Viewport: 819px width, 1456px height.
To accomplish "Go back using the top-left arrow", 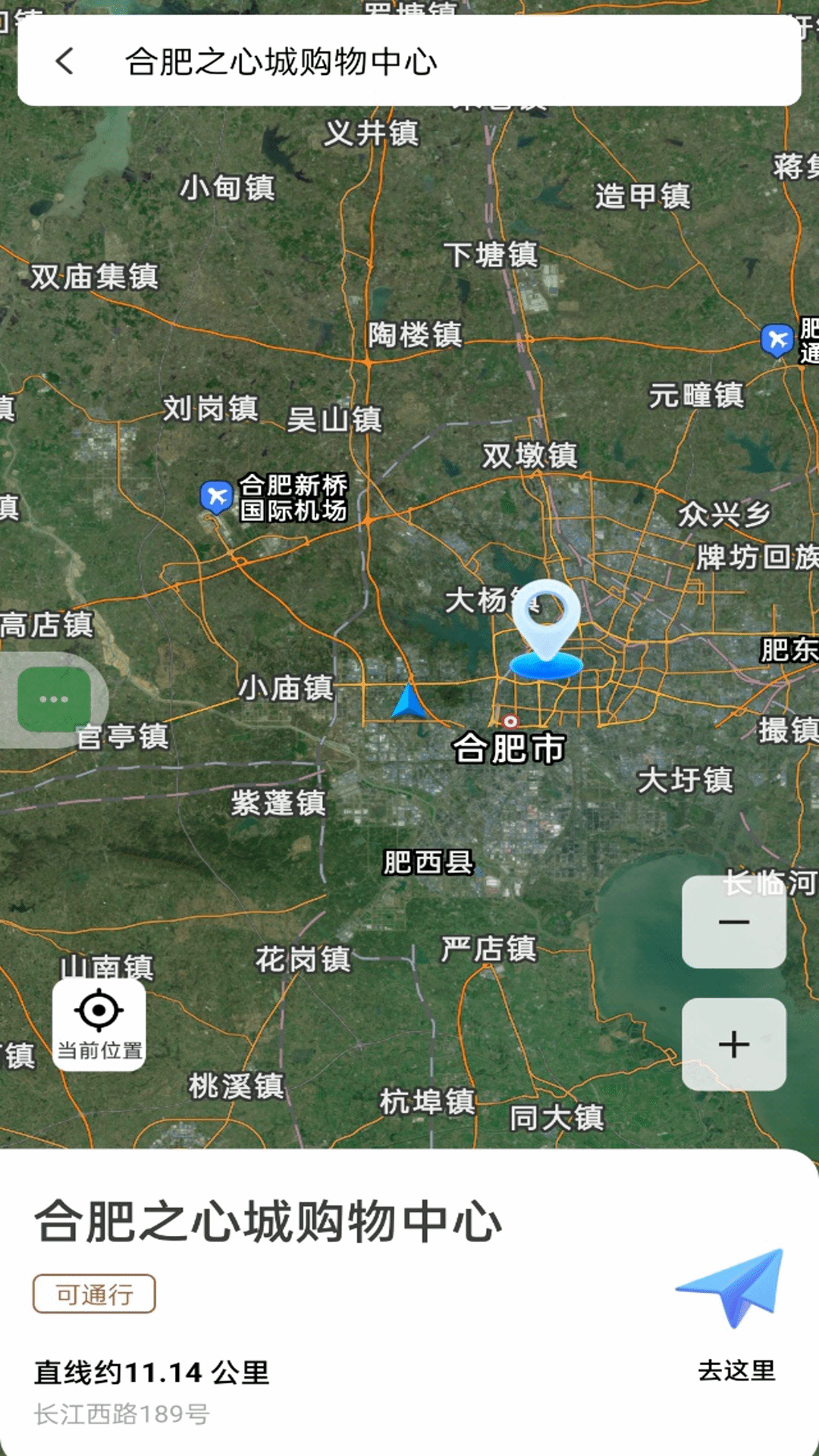I will point(65,61).
